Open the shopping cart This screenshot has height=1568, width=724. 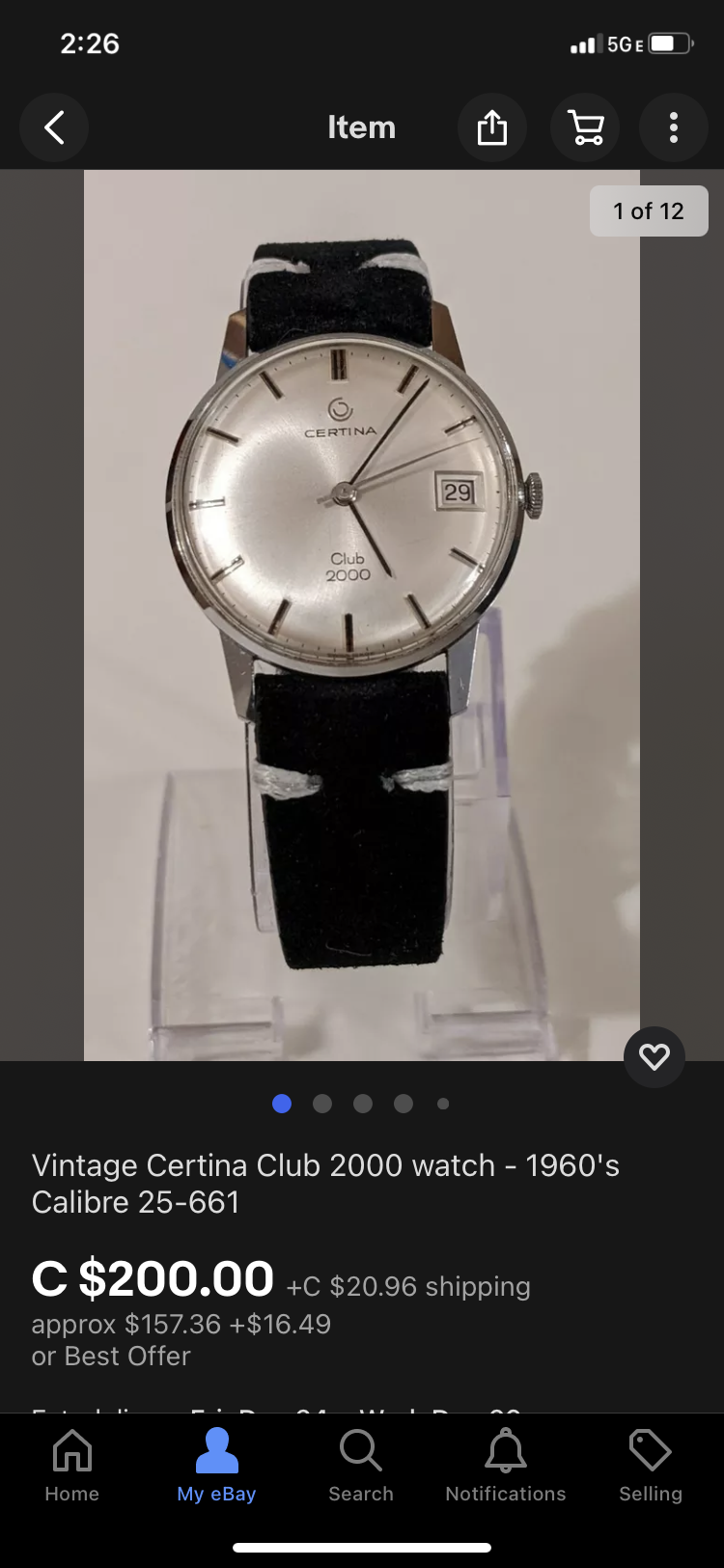pyautogui.click(x=585, y=127)
